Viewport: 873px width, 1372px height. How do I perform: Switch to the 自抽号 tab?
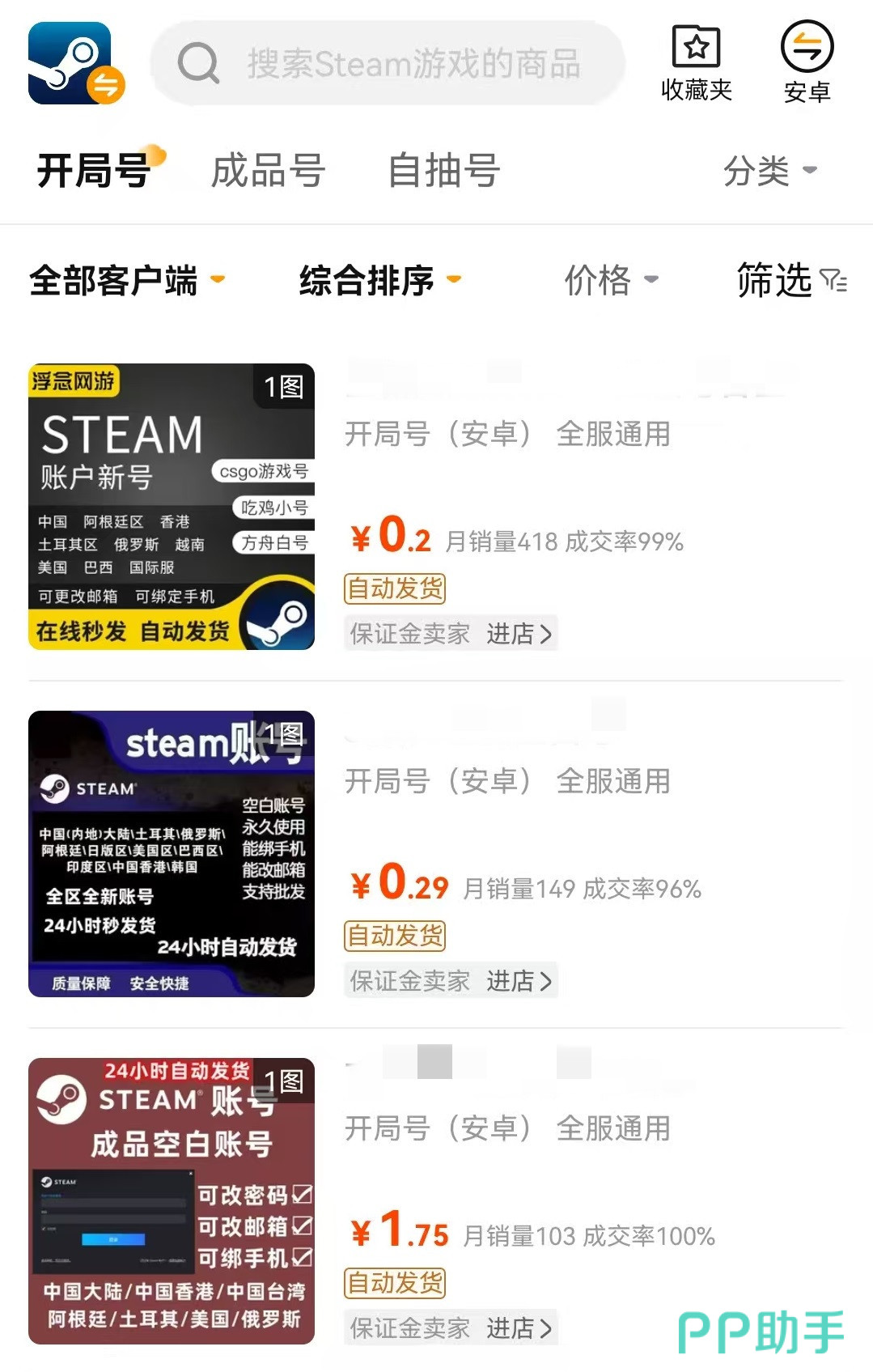pyautogui.click(x=443, y=171)
